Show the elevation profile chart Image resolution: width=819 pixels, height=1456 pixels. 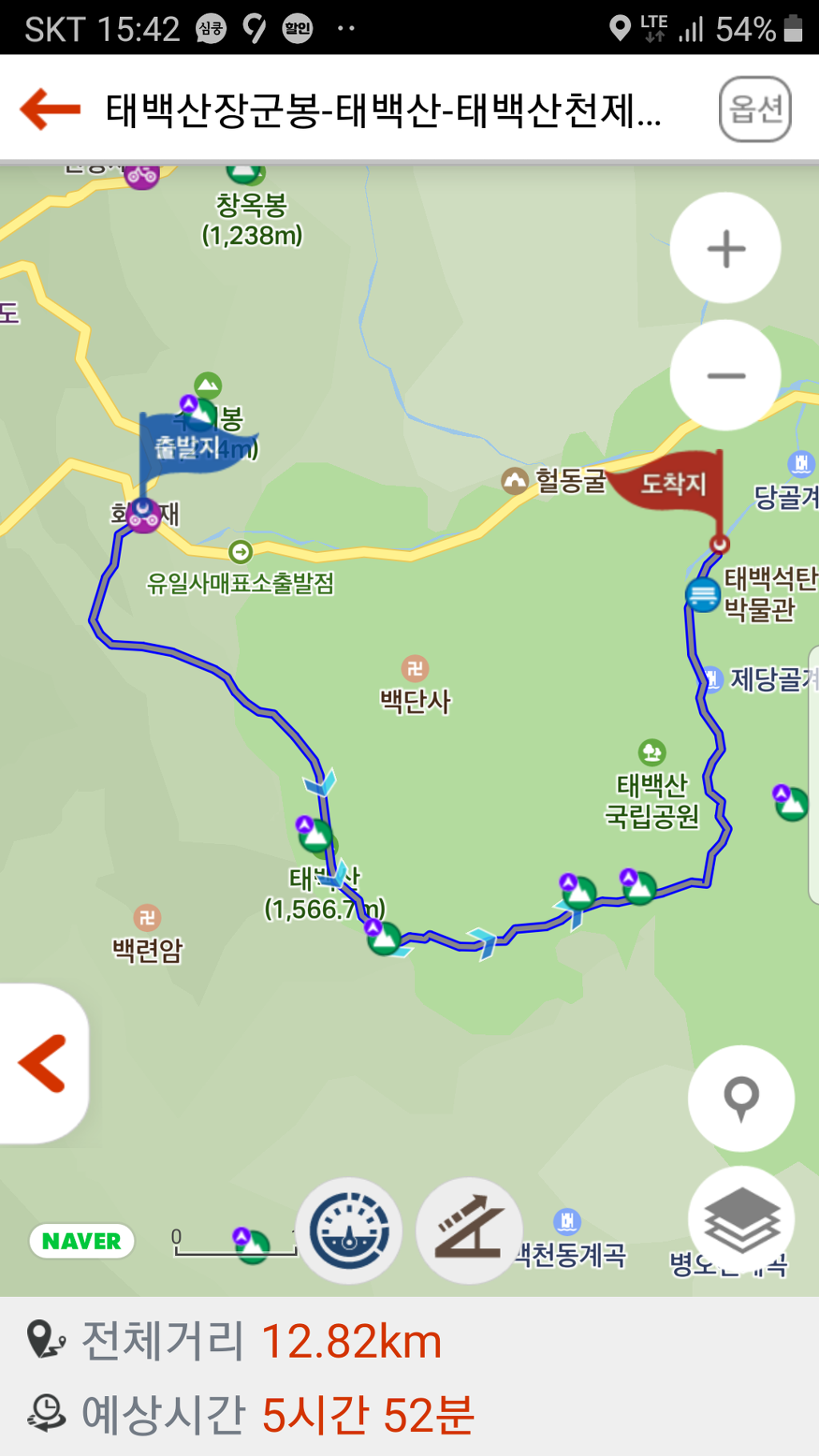click(469, 1230)
